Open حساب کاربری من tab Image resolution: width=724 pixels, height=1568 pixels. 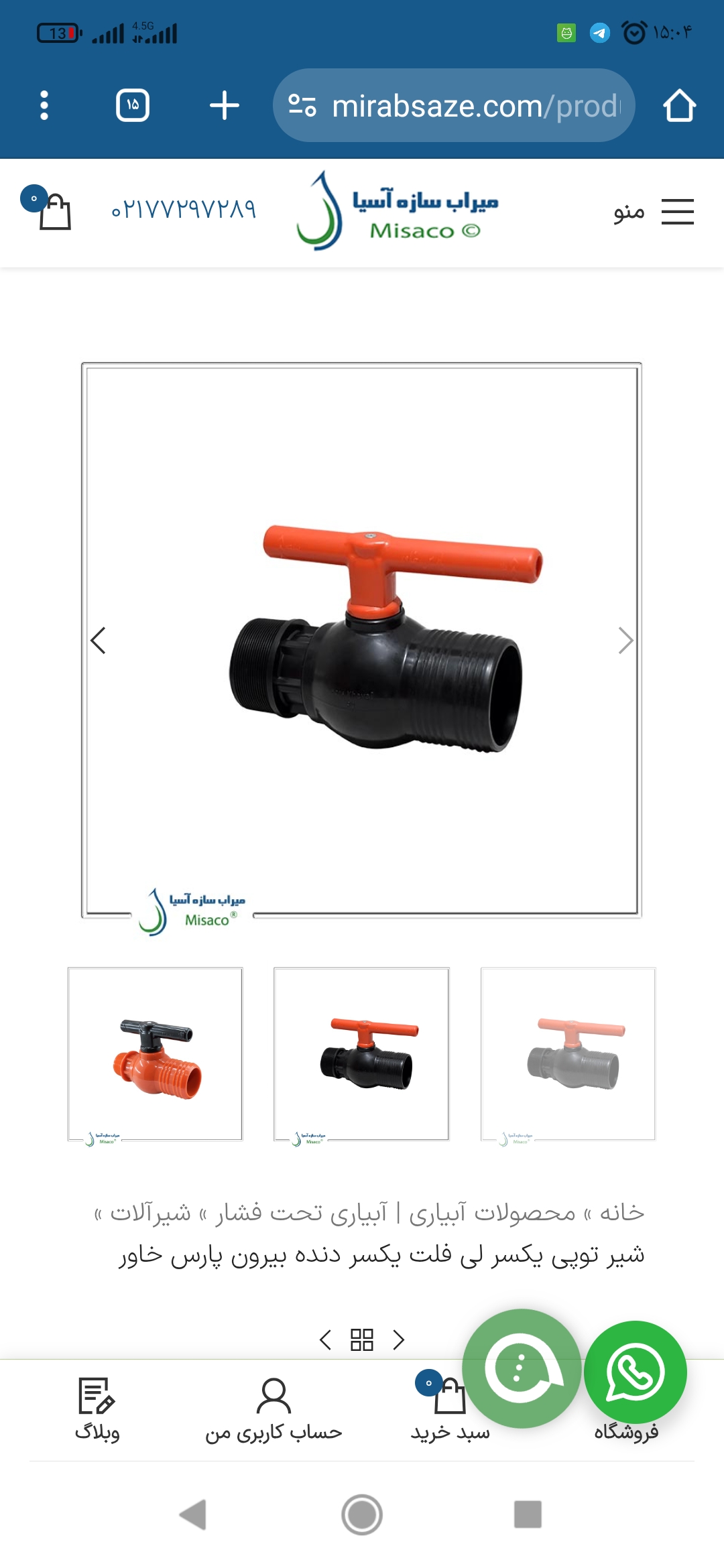click(274, 1407)
